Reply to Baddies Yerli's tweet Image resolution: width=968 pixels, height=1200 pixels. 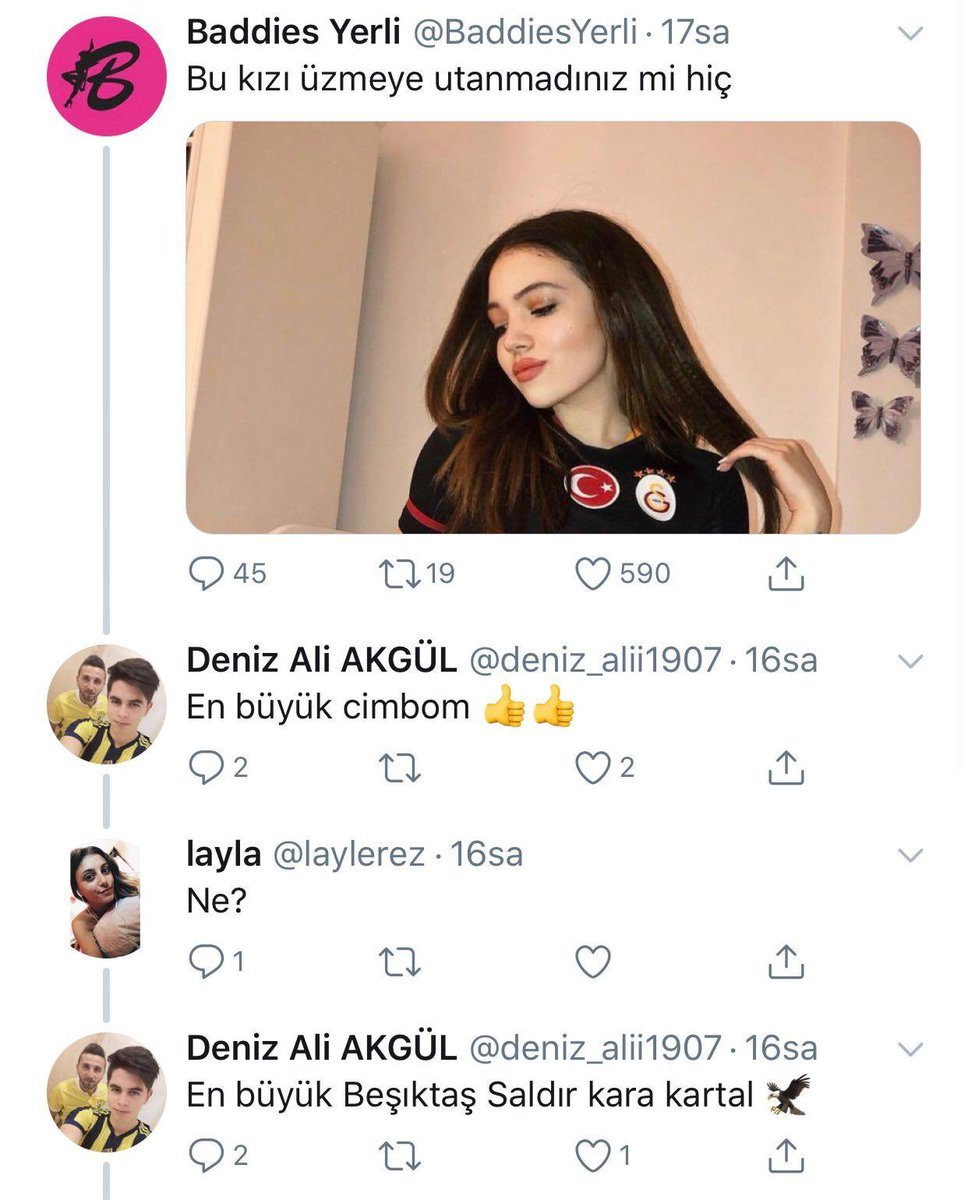coord(206,573)
